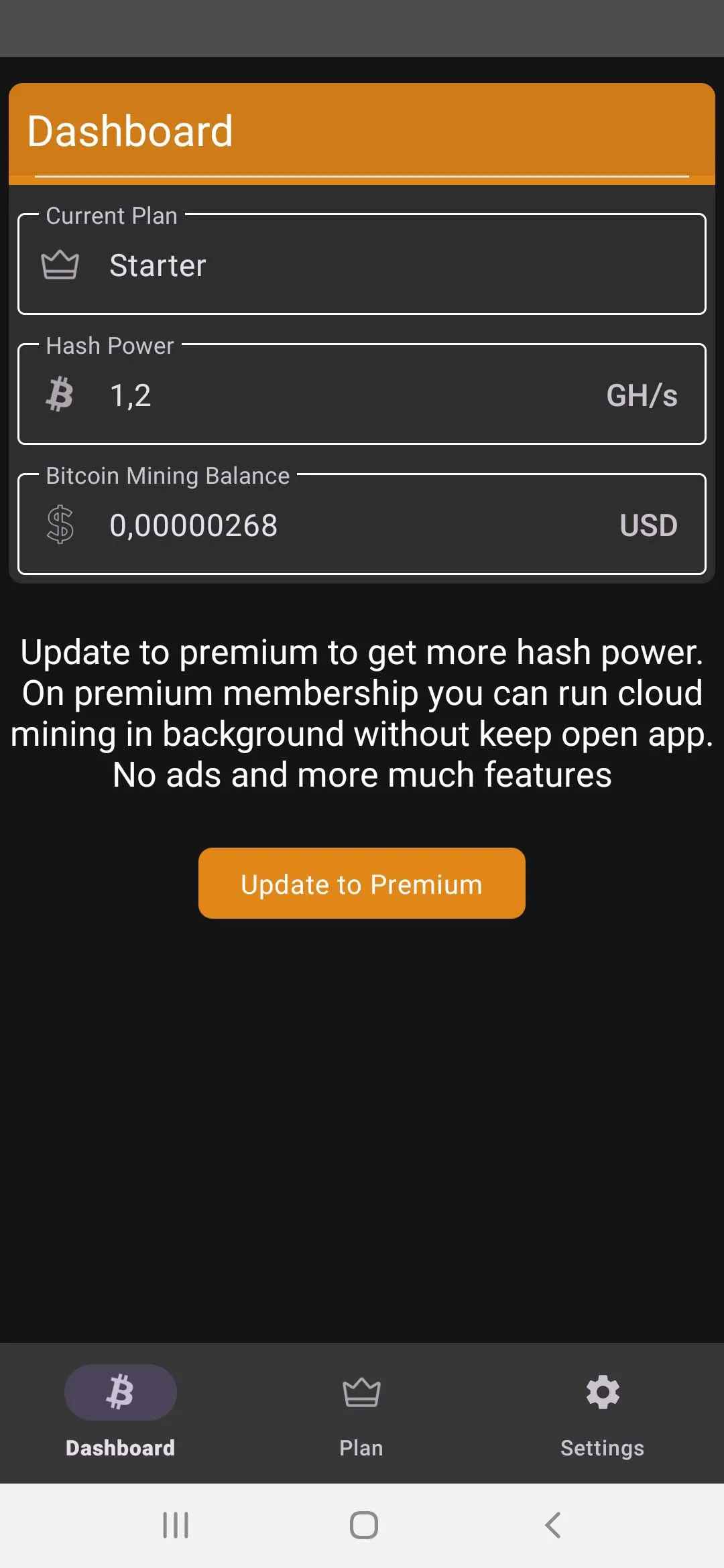Switch to the Settings tab

(601, 1447)
